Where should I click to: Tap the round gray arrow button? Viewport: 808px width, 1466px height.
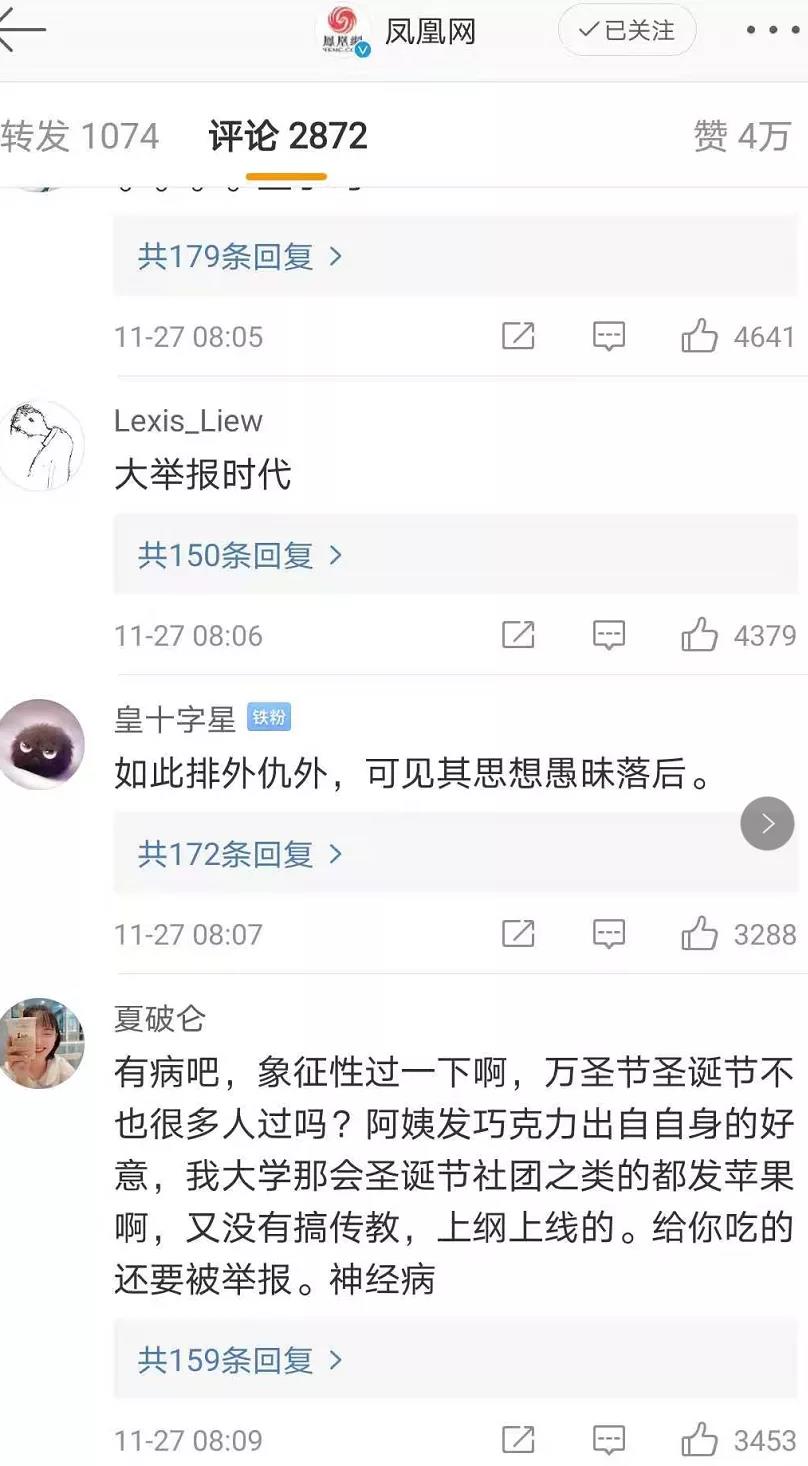point(767,823)
